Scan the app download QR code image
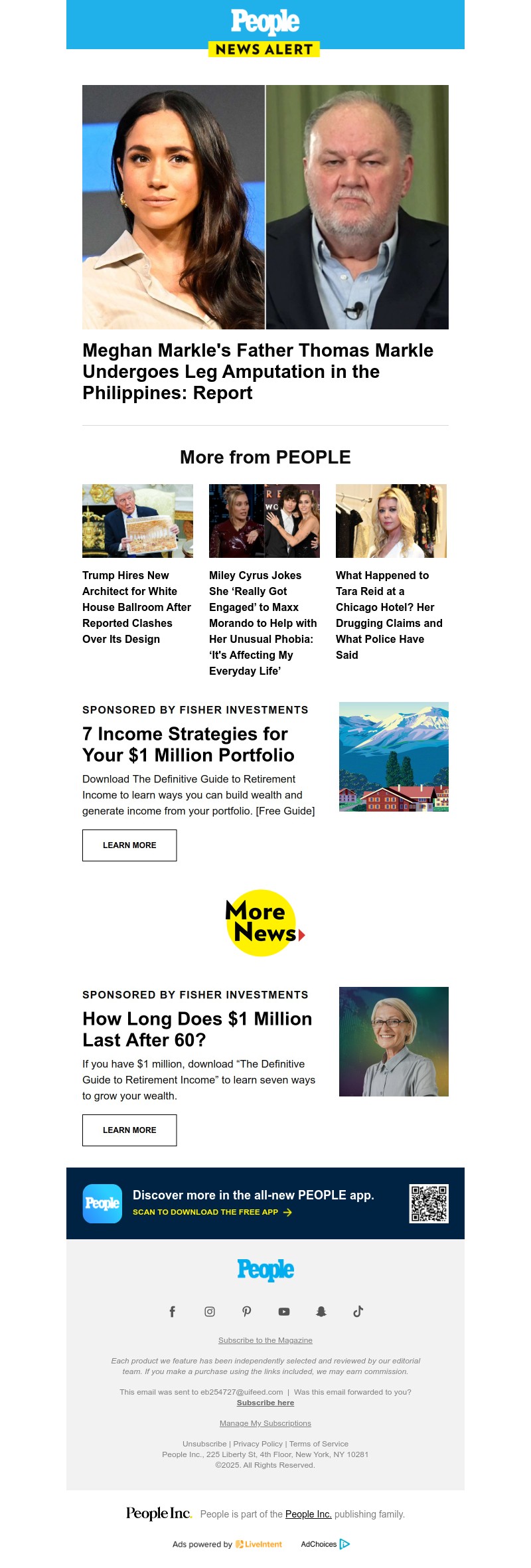Screen dimensions: 531x1568 (x=428, y=1203)
